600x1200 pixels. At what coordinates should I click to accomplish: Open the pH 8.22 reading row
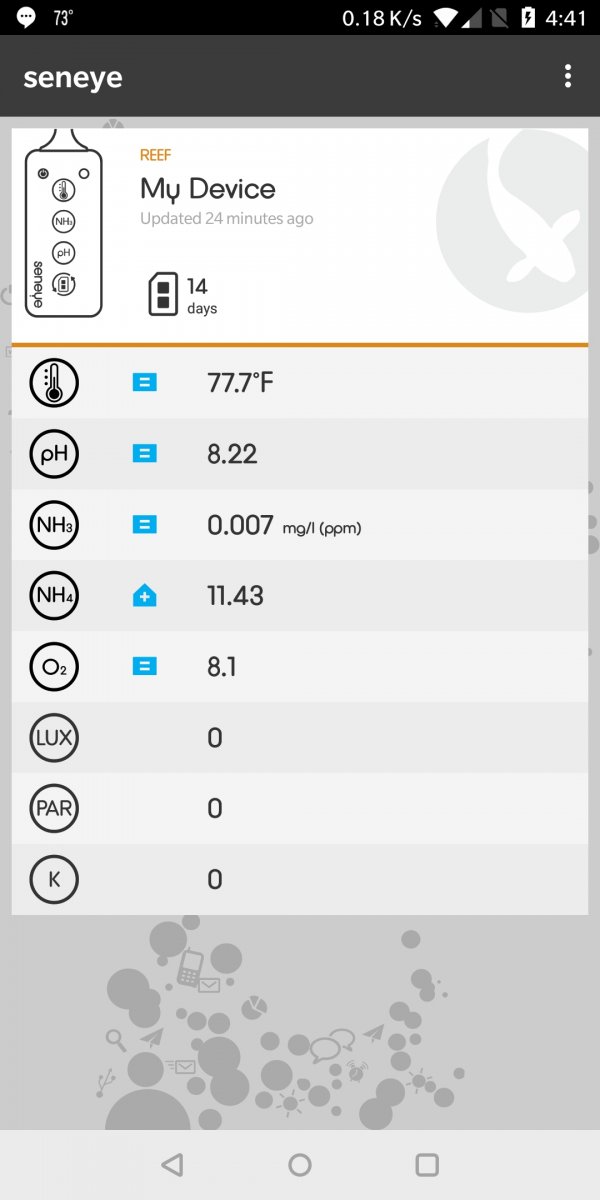[x=300, y=454]
